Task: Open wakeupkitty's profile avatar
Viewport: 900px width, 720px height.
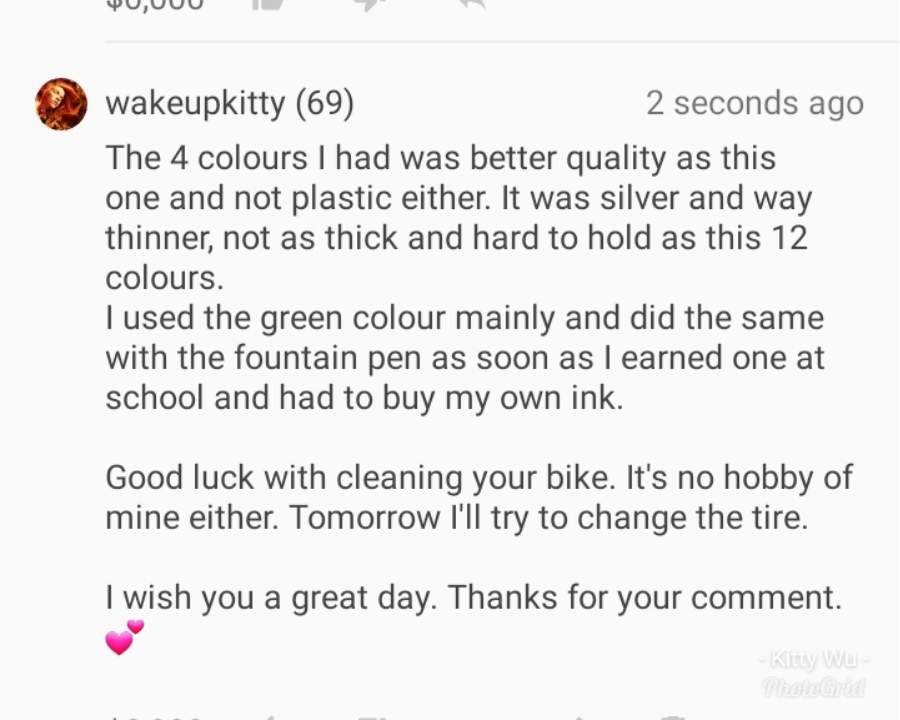Action: pyautogui.click(x=61, y=104)
